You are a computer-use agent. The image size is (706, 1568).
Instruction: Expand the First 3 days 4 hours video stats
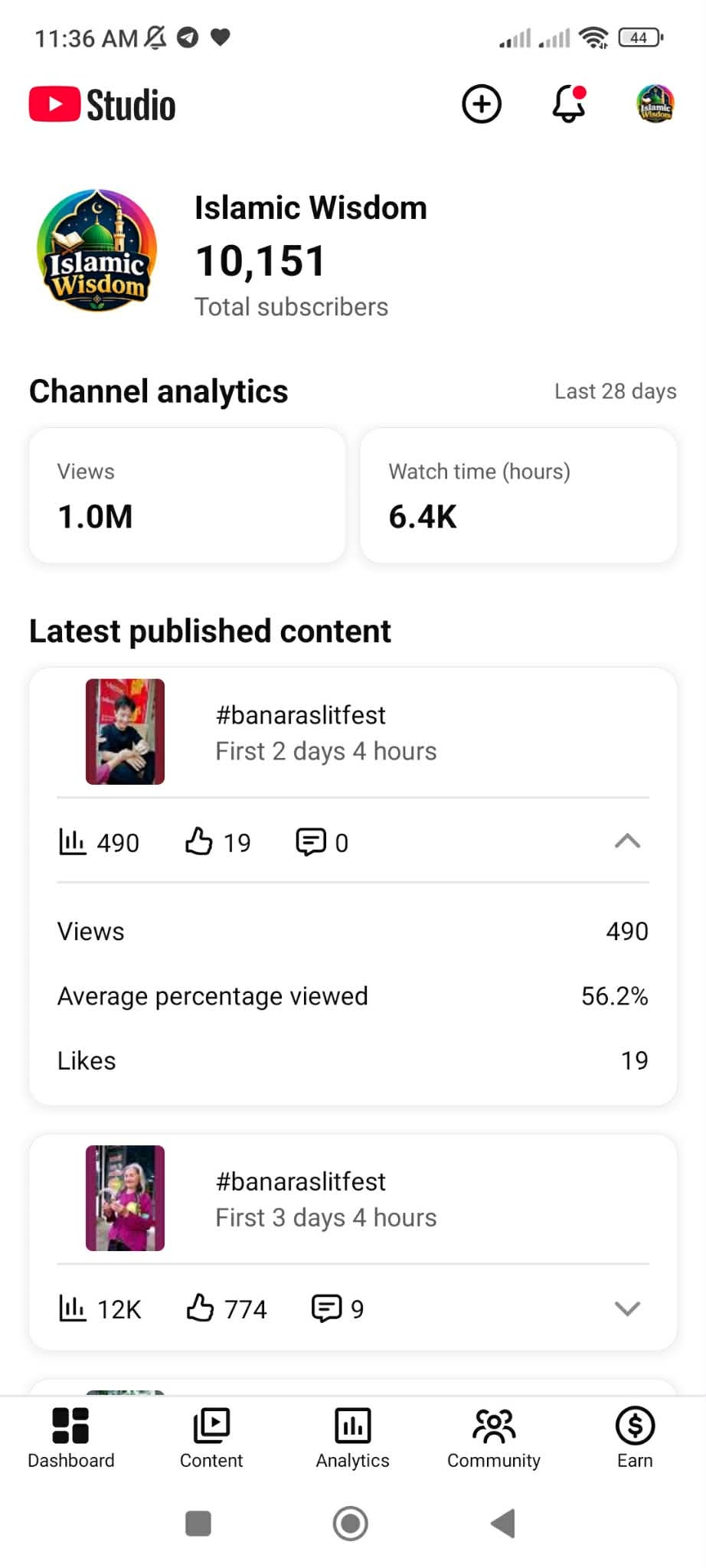click(x=627, y=1308)
